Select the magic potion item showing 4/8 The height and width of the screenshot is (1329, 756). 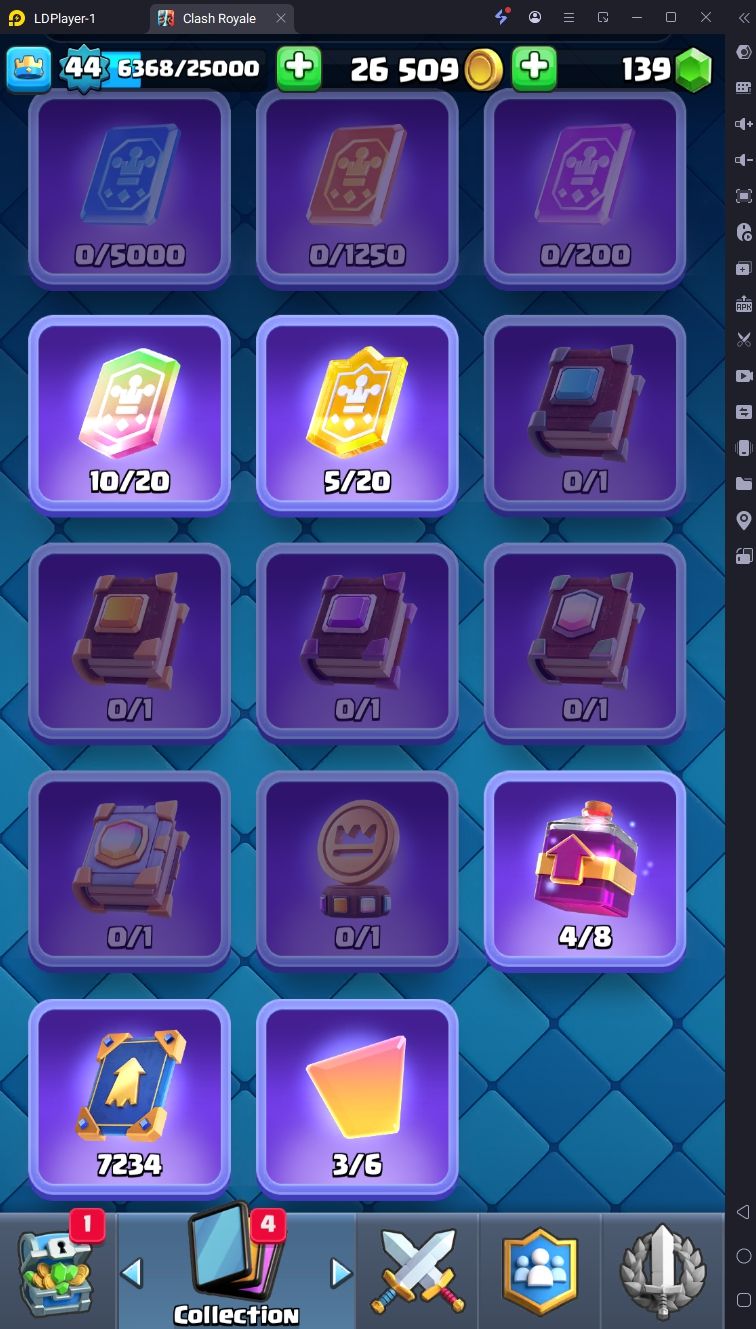585,868
